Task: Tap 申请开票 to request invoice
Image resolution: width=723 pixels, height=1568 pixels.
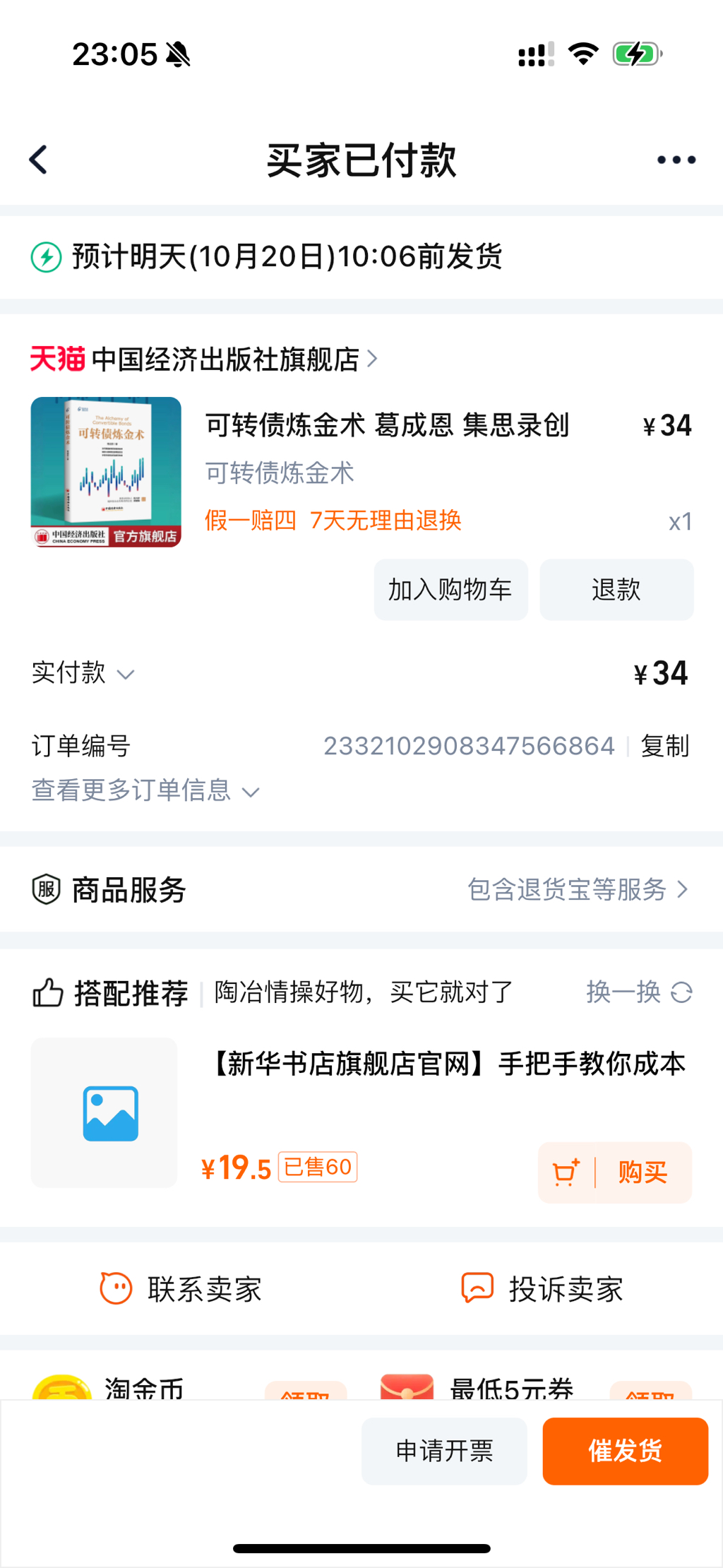Action: pyautogui.click(x=444, y=1451)
